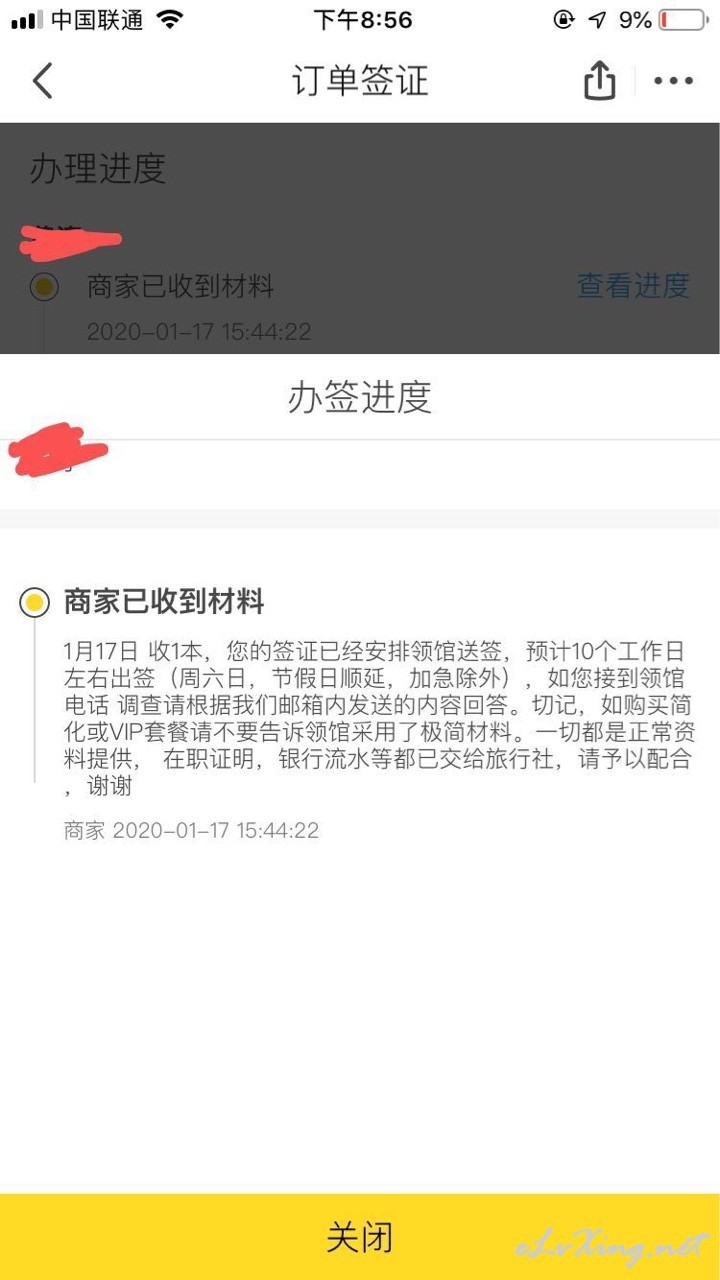This screenshot has height=1280, width=720.
Task: Open the three-dot overflow menu
Action: pos(673,81)
